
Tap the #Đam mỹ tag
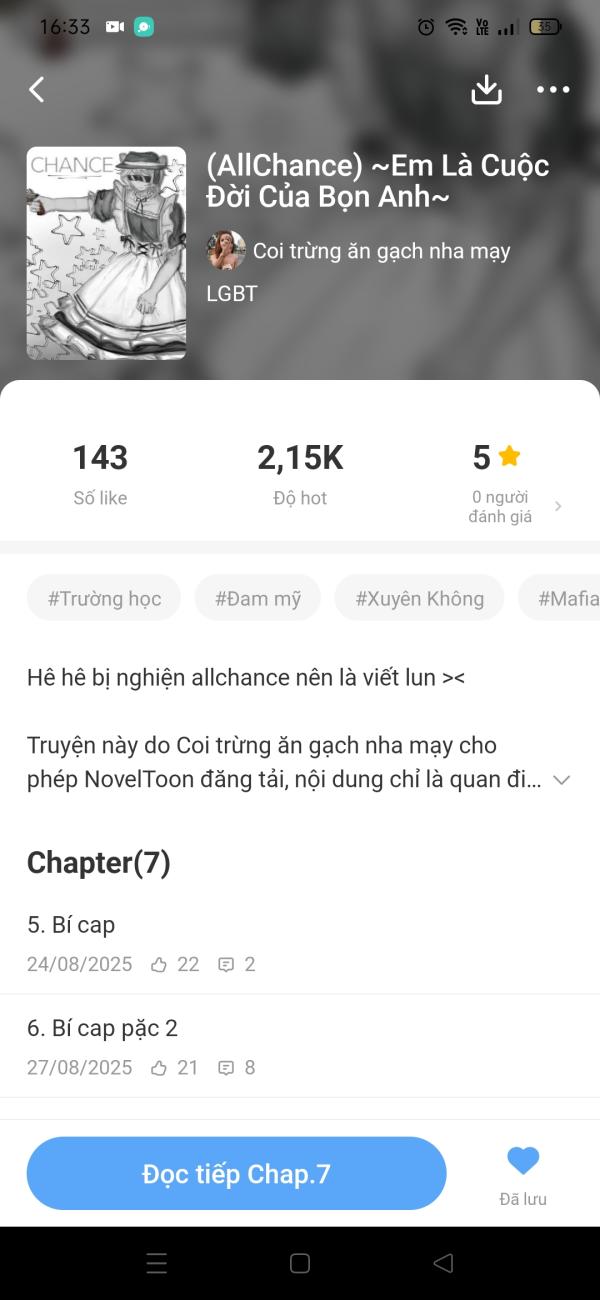pyautogui.click(x=258, y=598)
